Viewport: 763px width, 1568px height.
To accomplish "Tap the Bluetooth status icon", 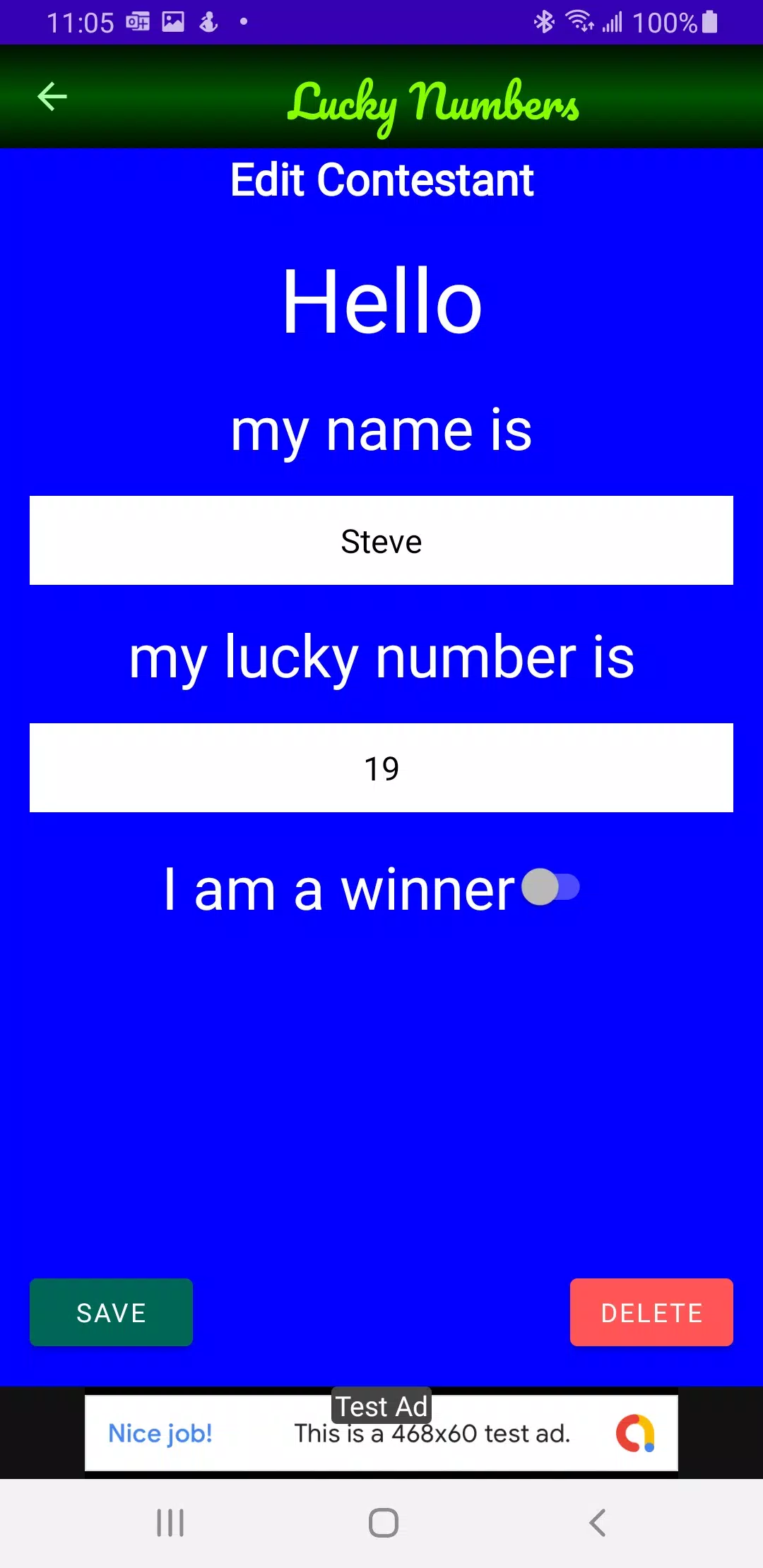I will [x=544, y=21].
